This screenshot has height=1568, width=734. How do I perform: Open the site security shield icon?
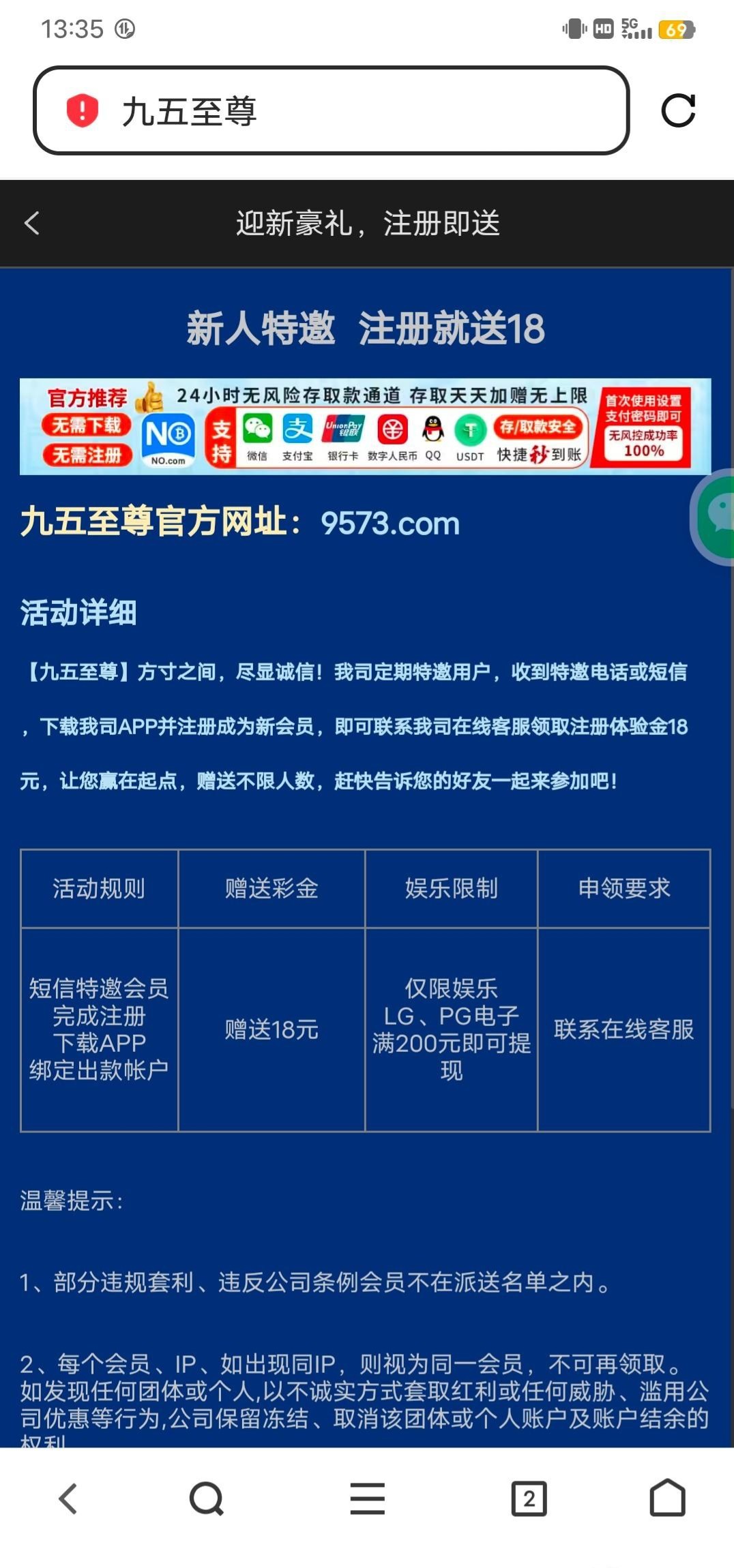83,110
